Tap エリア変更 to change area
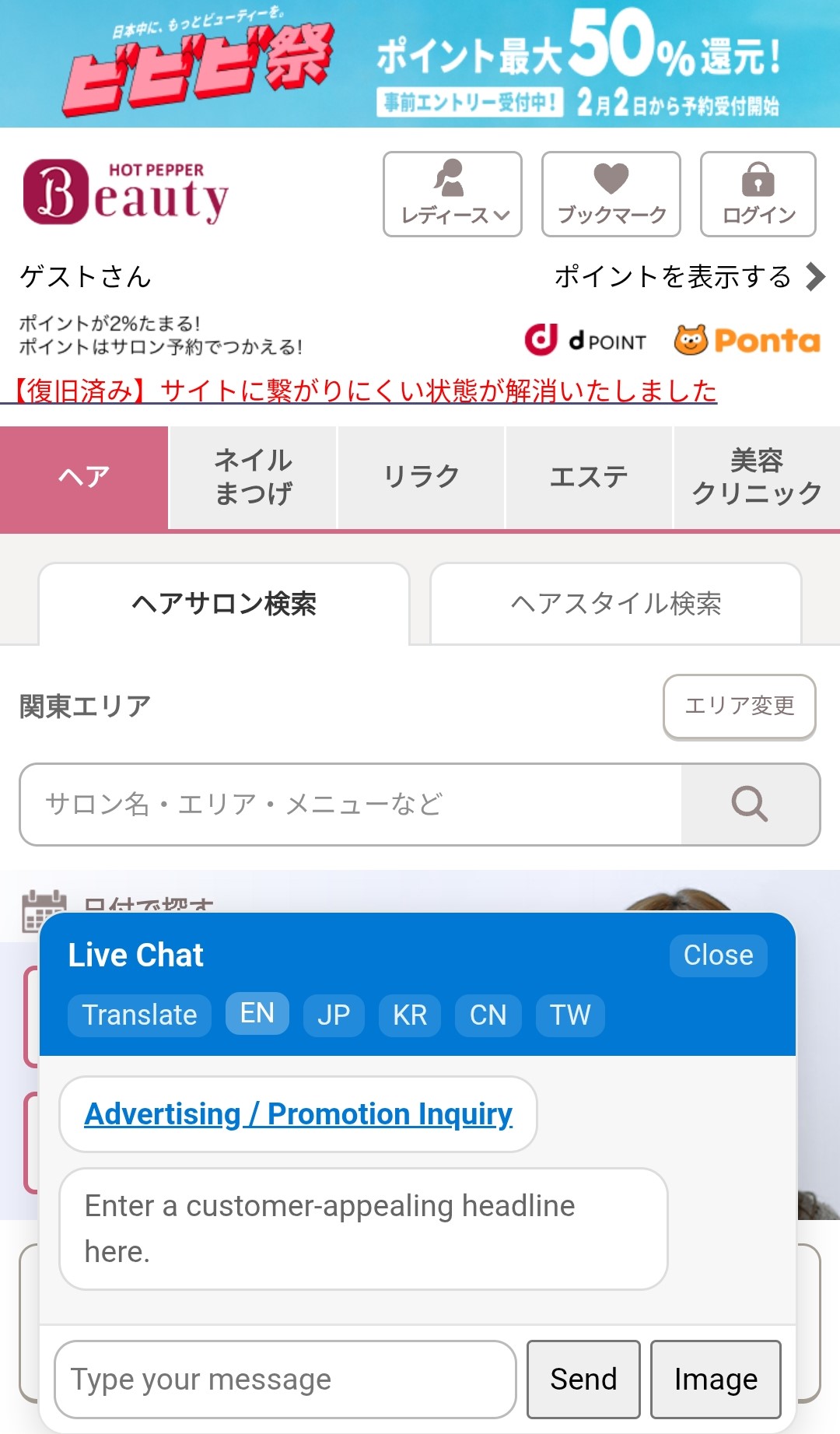 click(739, 706)
